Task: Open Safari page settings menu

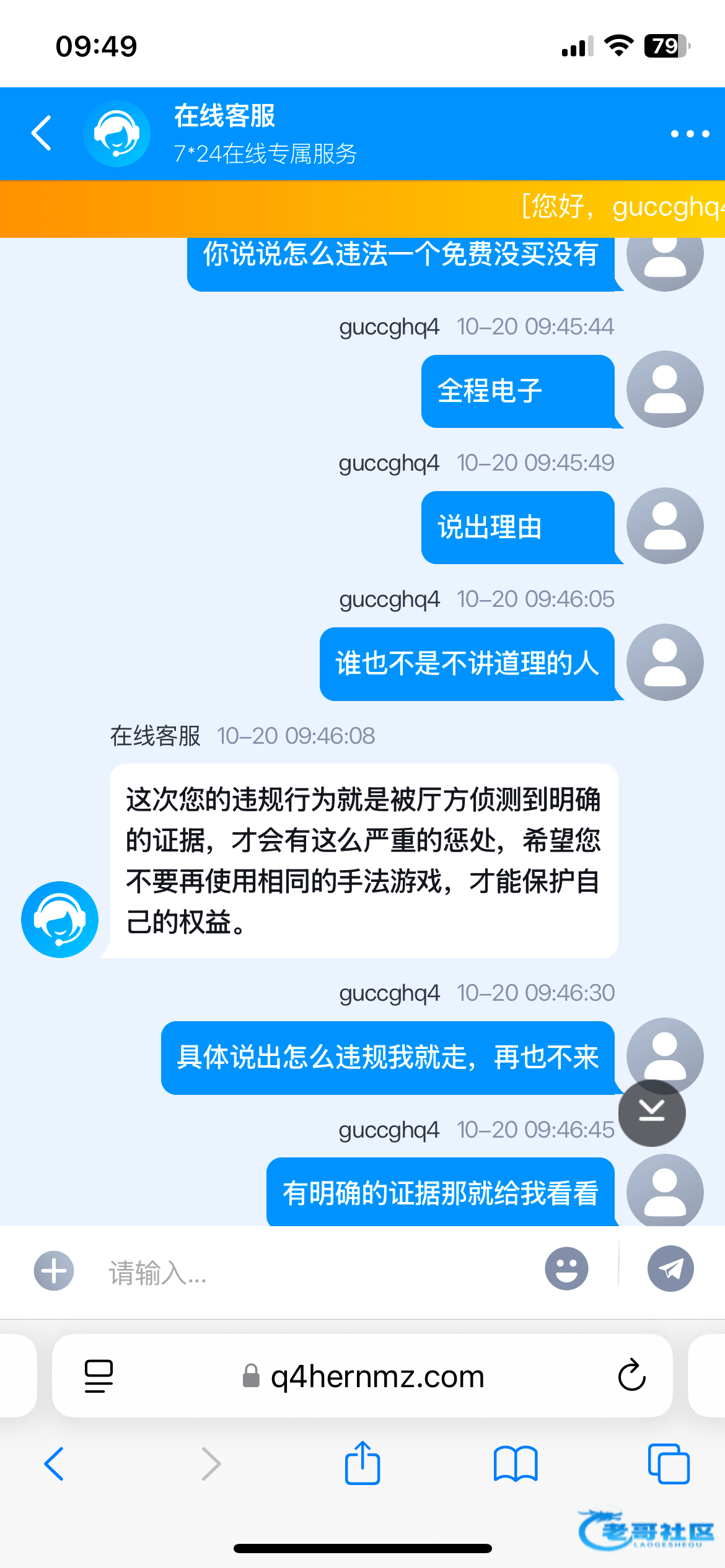Action: [99, 1376]
